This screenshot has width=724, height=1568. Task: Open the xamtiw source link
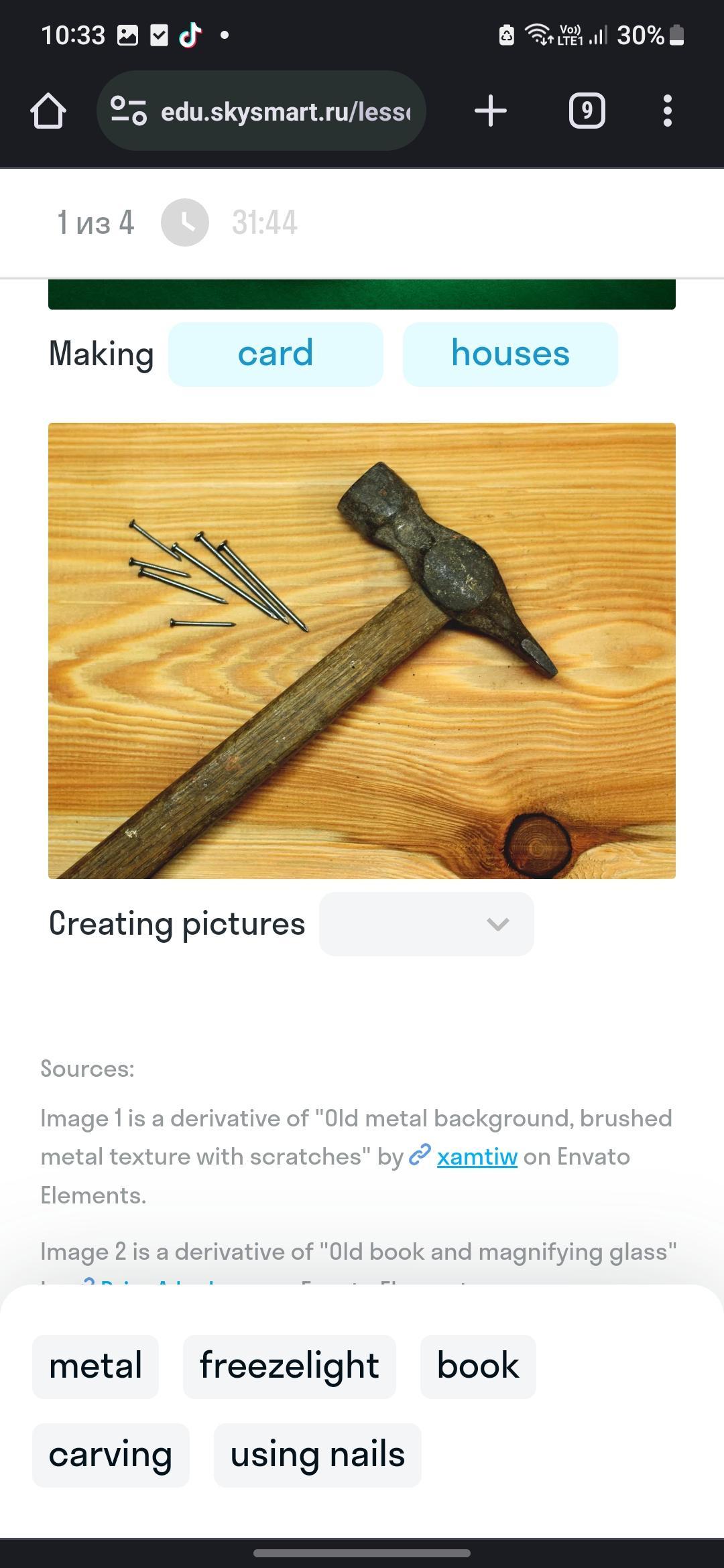pyautogui.click(x=477, y=1157)
